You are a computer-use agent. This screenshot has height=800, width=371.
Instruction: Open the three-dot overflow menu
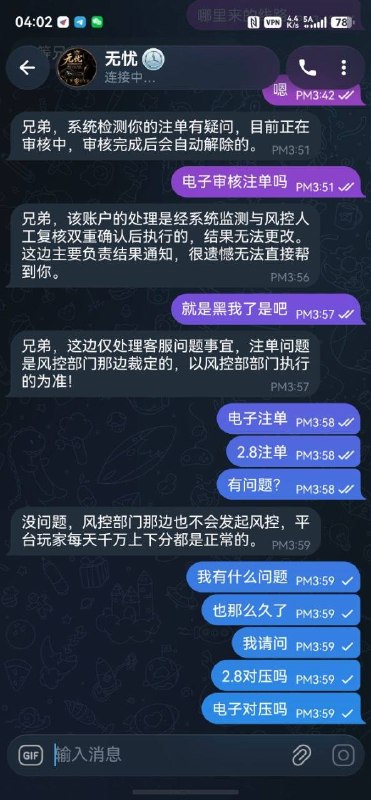click(x=344, y=68)
